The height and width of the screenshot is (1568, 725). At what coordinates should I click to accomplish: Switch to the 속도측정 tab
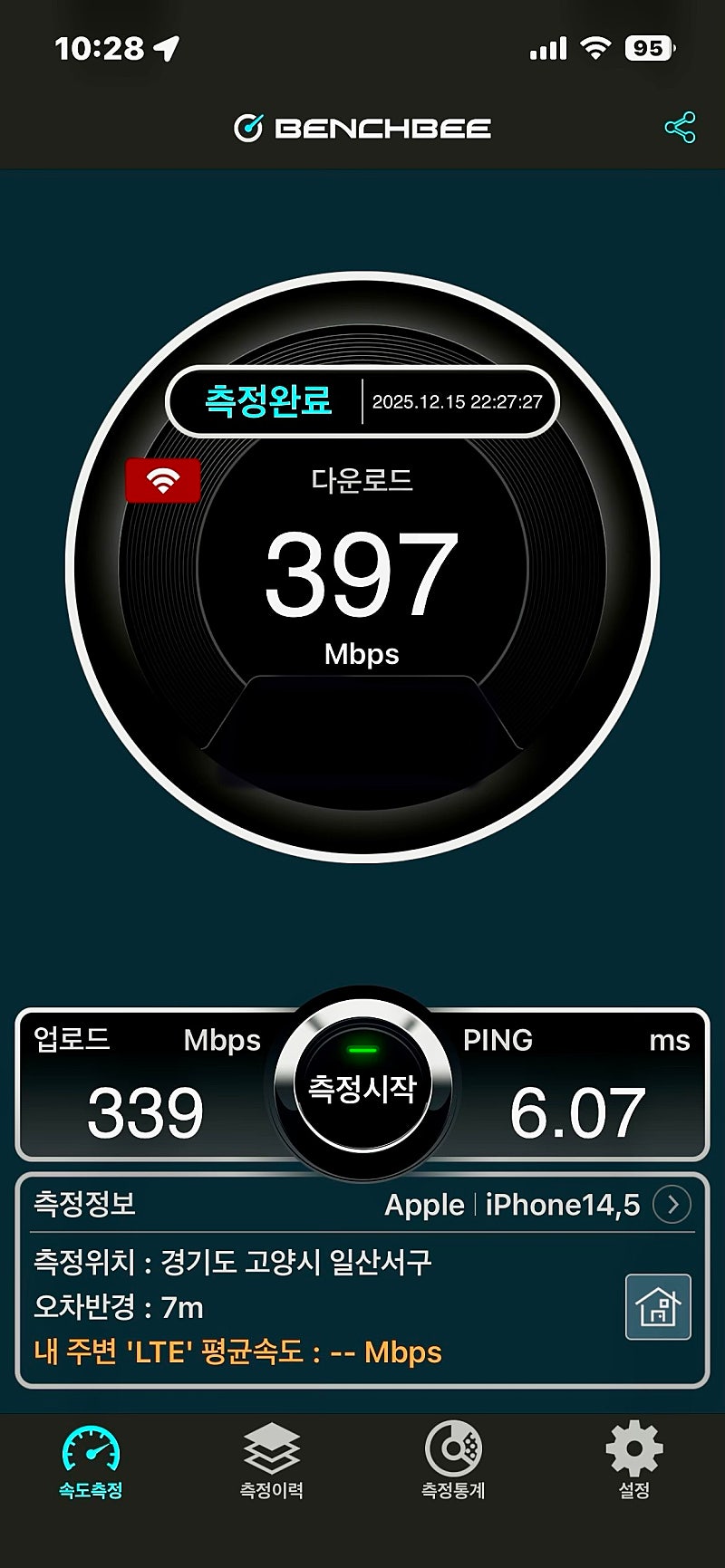tap(91, 1463)
